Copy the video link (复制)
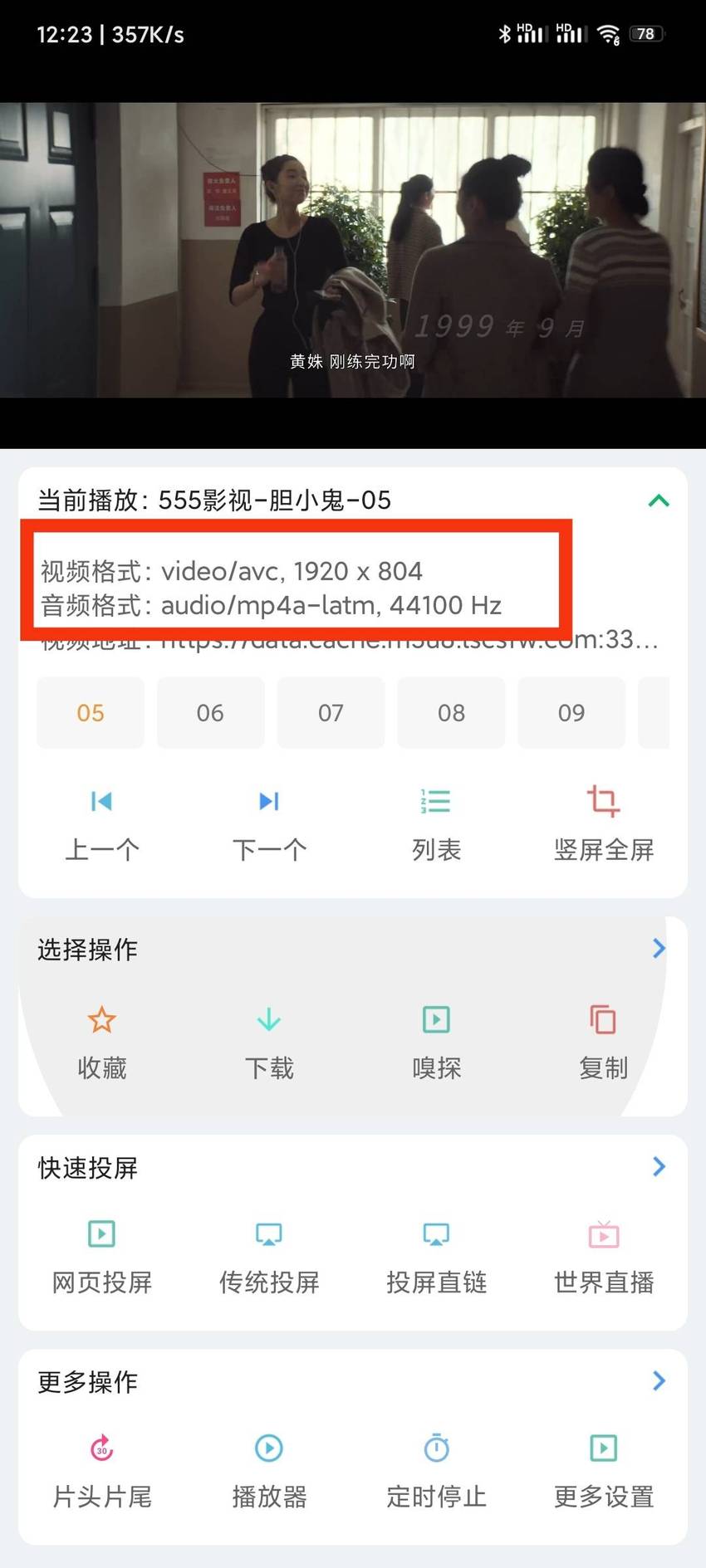The image size is (706, 1568). click(x=604, y=1043)
